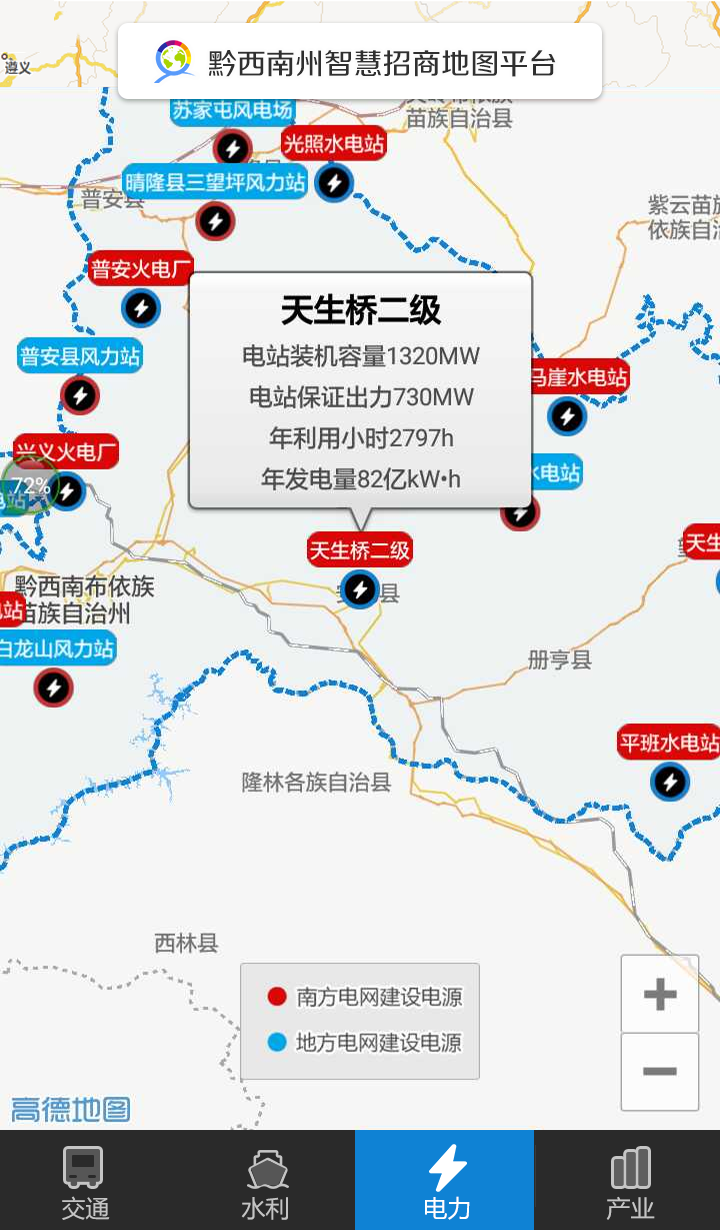Select the 平班水电站 marker
Screen dimensions: 720x1230
(x=669, y=781)
